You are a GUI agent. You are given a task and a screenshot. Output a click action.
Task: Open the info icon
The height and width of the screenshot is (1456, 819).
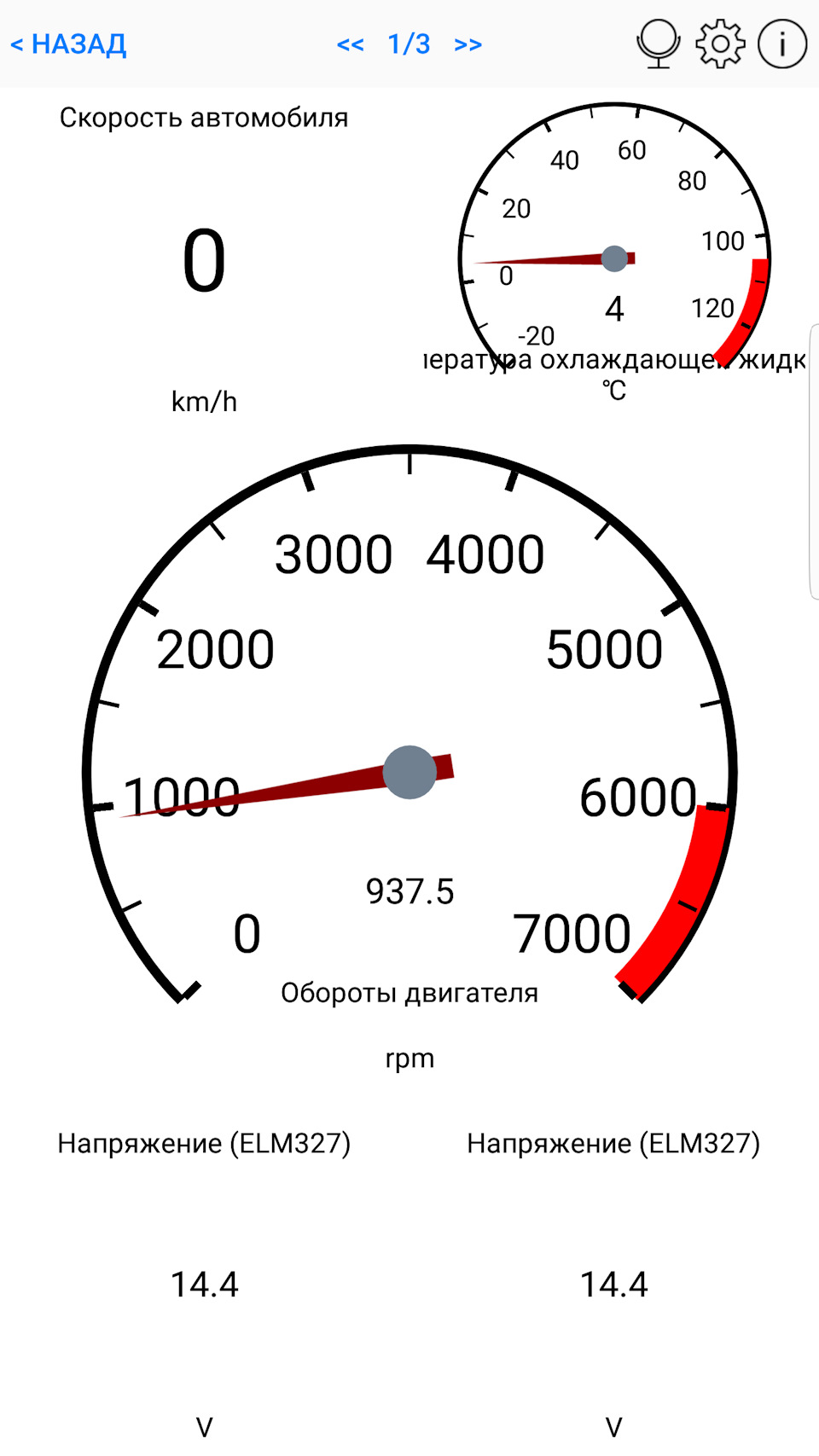(x=781, y=44)
